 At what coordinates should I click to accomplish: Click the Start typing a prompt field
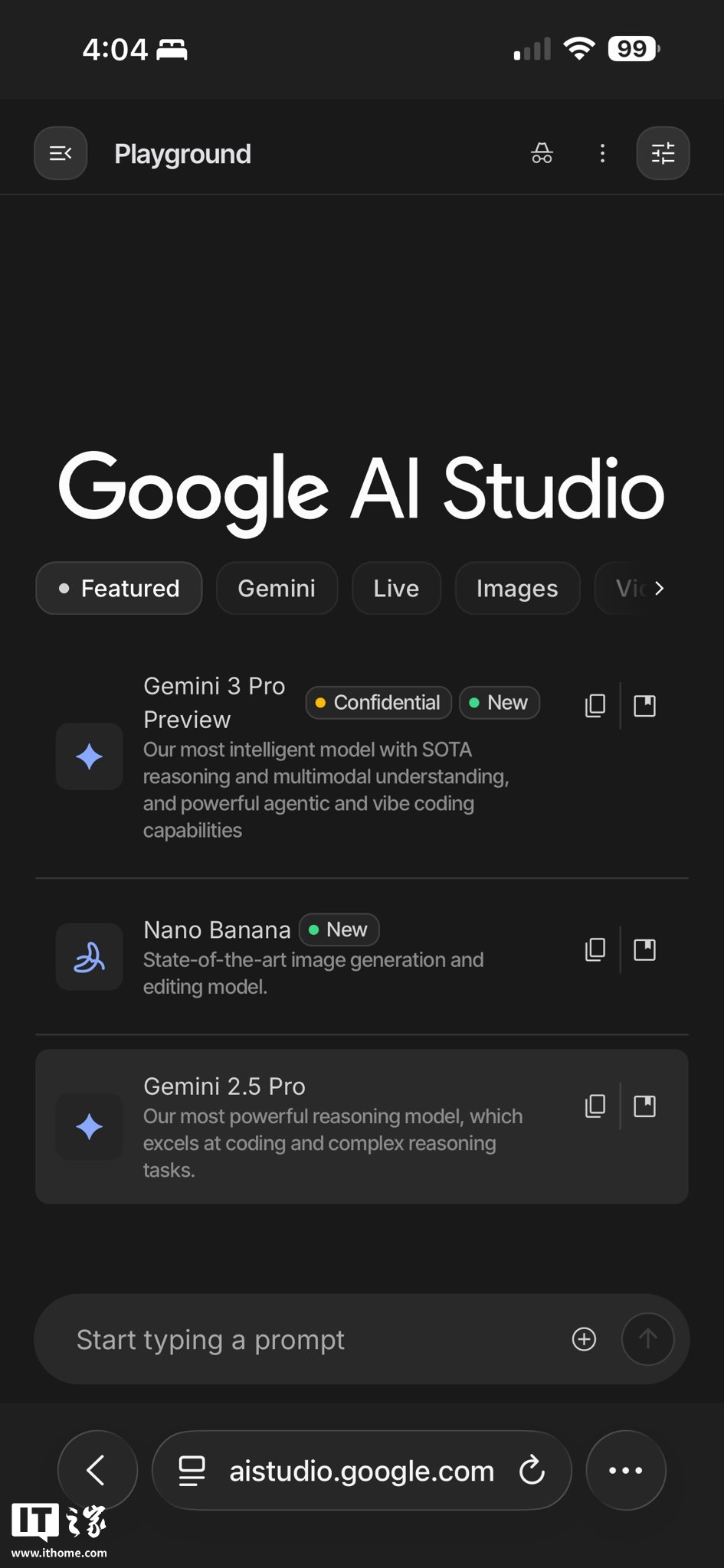[268, 1339]
